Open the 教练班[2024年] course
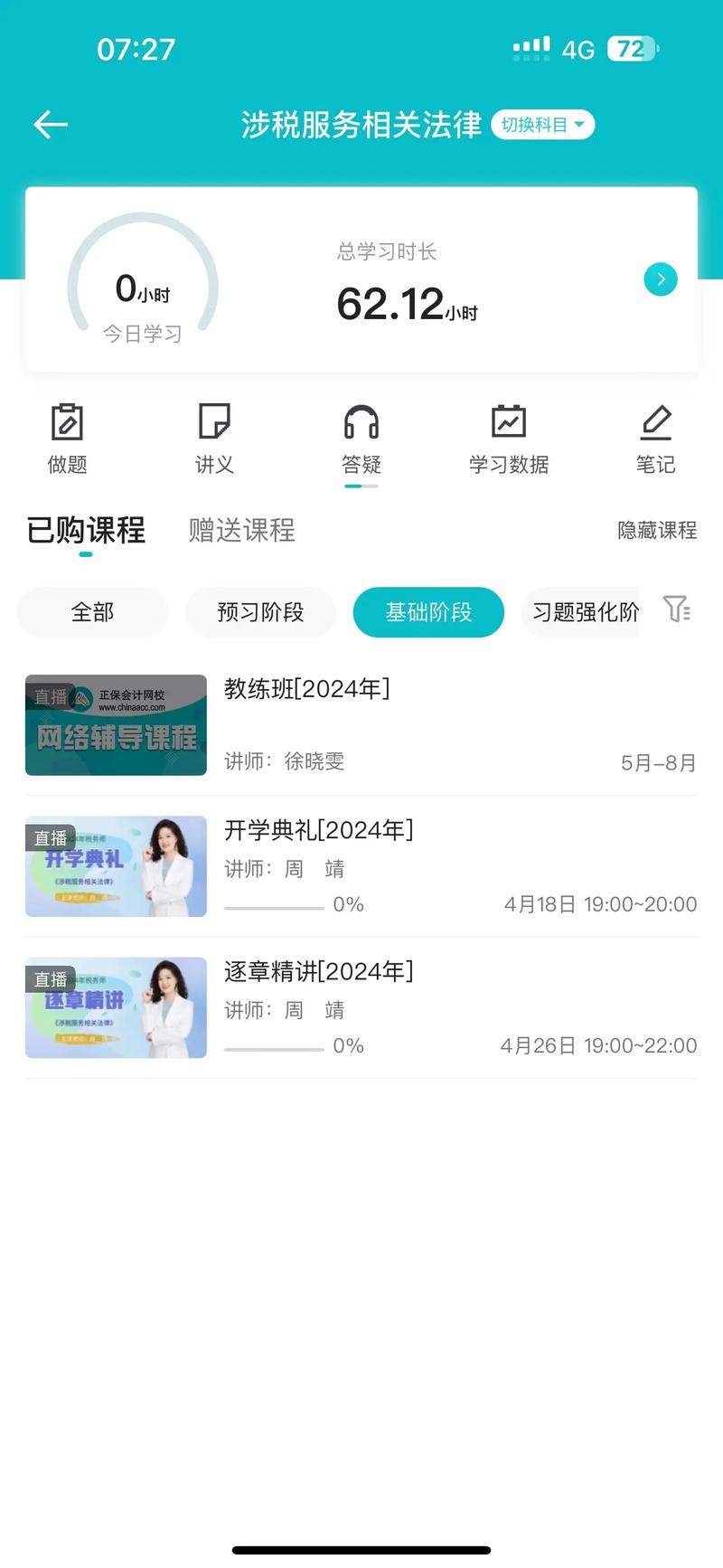Image resolution: width=723 pixels, height=1568 pixels. pos(361,725)
